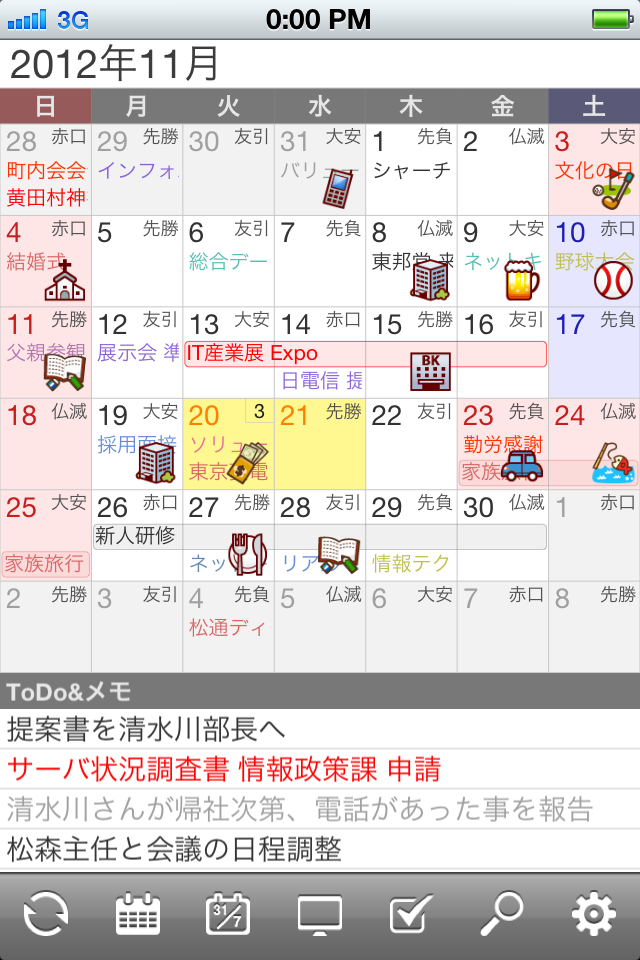
Task: Open the ToDo checkbox icon
Action: [x=411, y=913]
